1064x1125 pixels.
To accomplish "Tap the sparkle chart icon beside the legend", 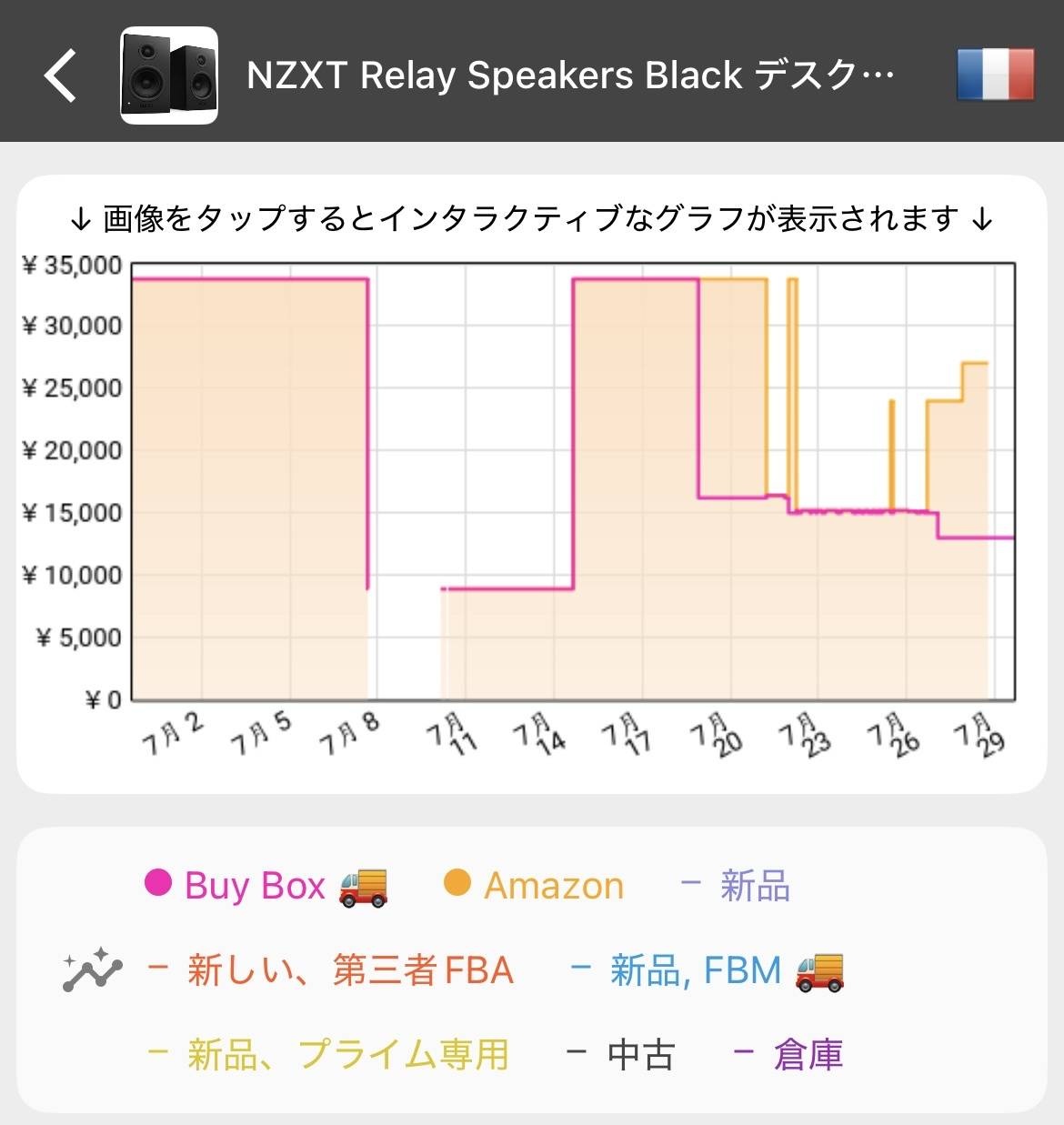I will click(92, 970).
